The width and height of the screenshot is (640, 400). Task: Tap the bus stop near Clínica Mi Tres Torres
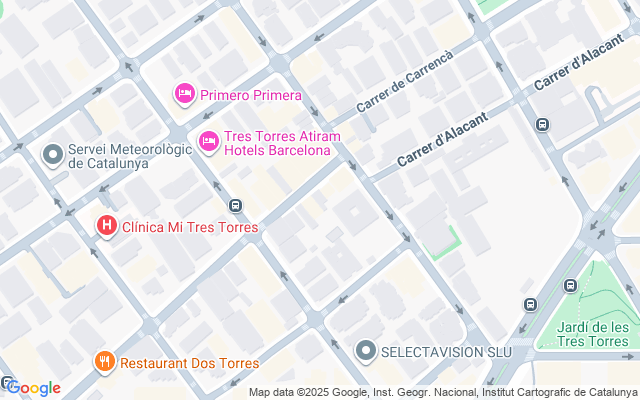click(x=236, y=207)
